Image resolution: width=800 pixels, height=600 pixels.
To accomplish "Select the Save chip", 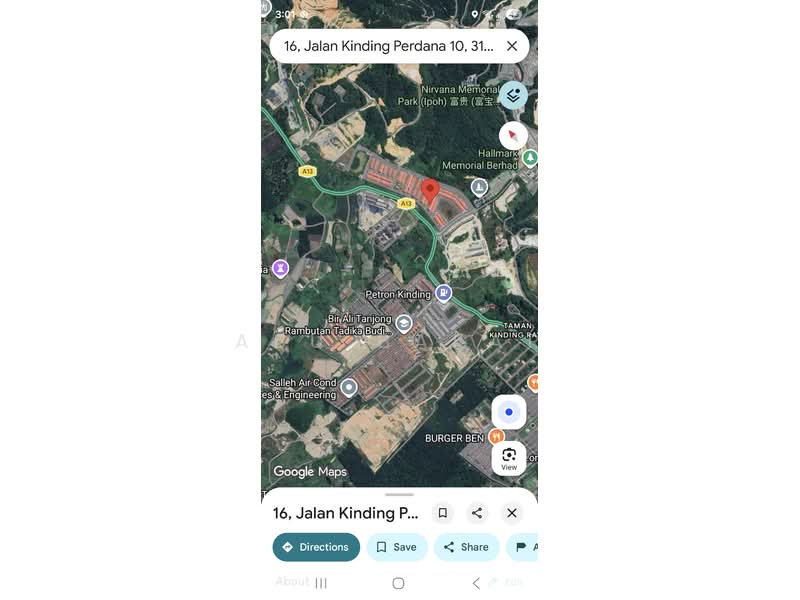I will [x=396, y=547].
